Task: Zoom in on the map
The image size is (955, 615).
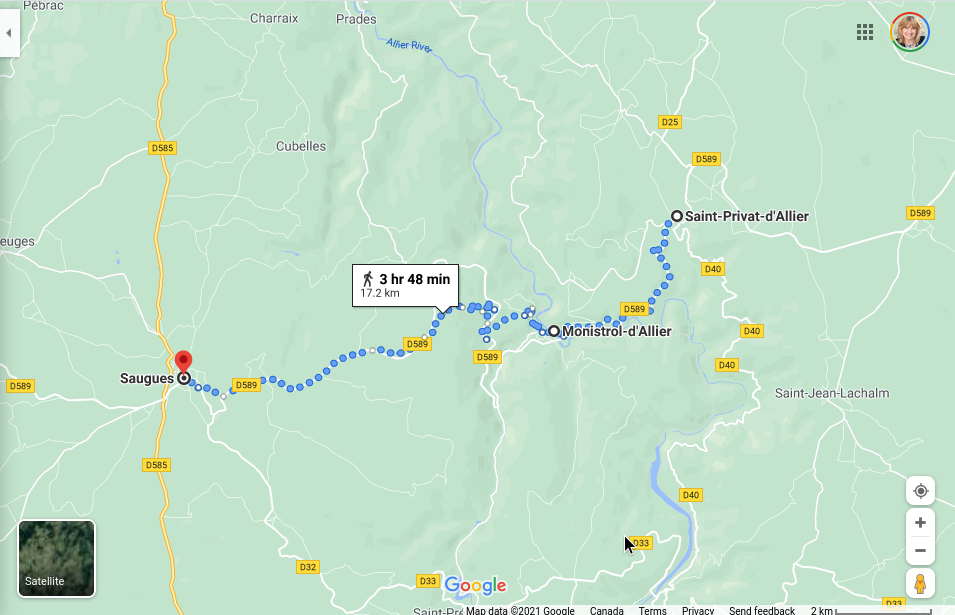Action: [920, 522]
